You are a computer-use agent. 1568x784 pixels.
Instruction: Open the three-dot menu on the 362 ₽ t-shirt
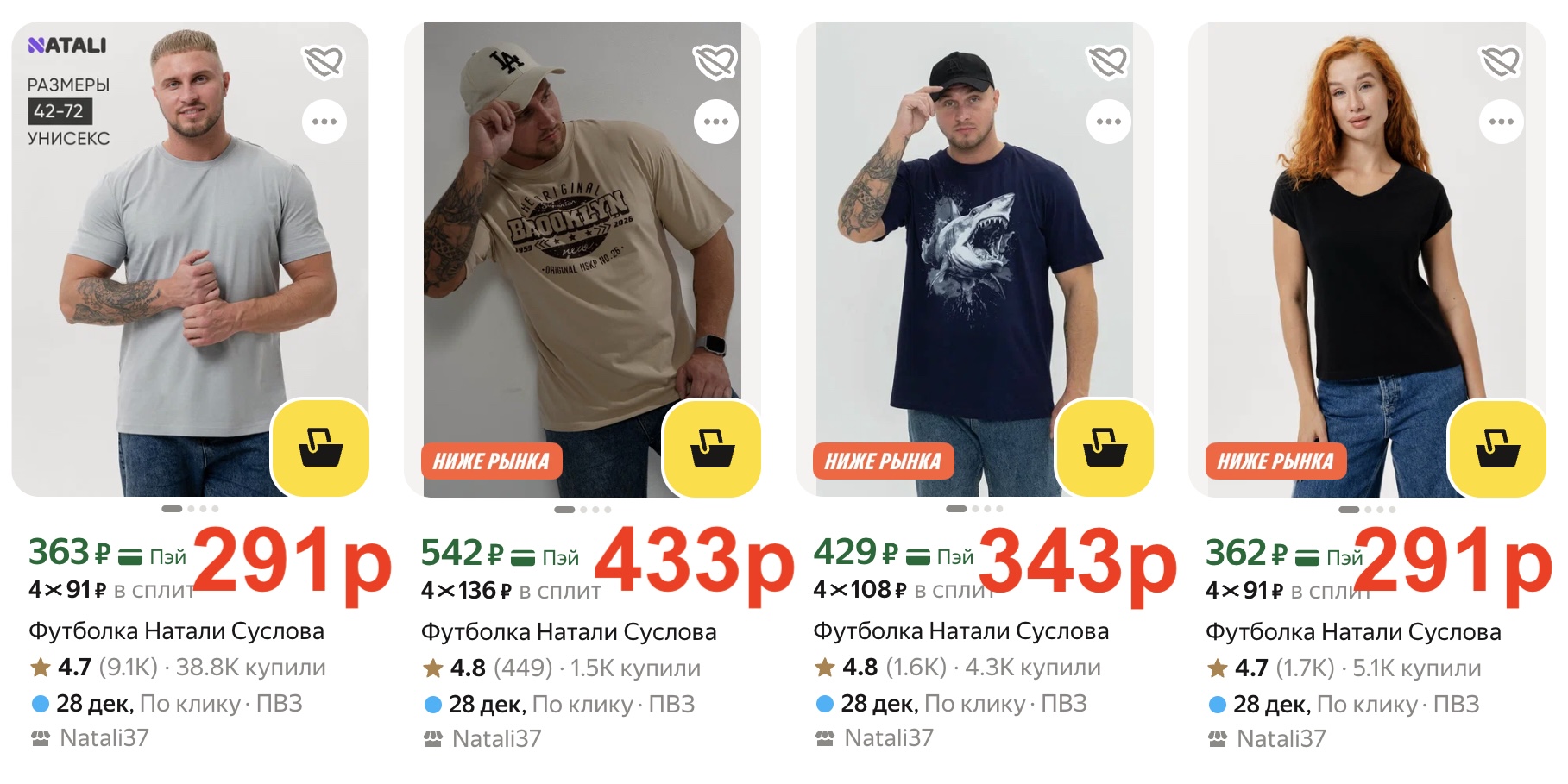click(x=1501, y=122)
